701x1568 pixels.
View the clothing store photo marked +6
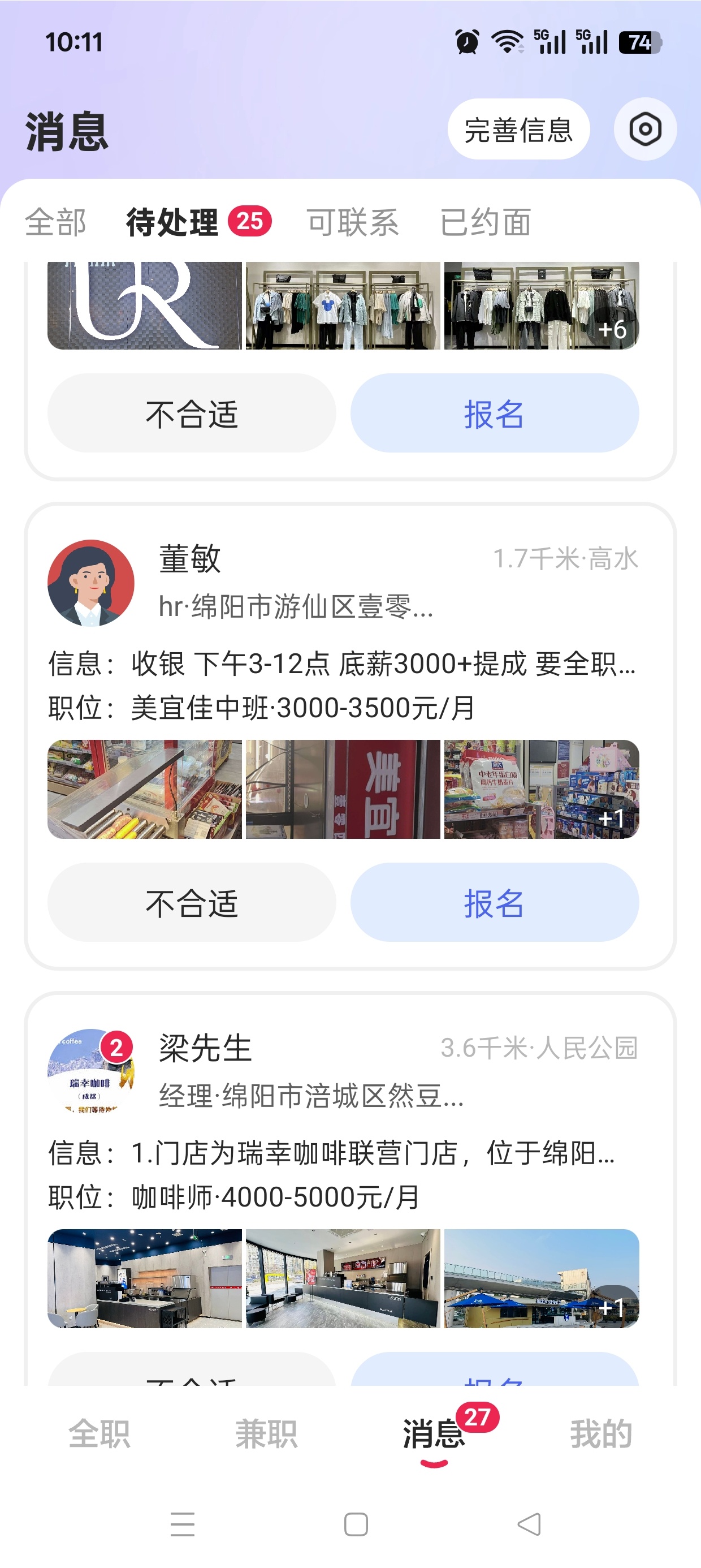coord(541,306)
